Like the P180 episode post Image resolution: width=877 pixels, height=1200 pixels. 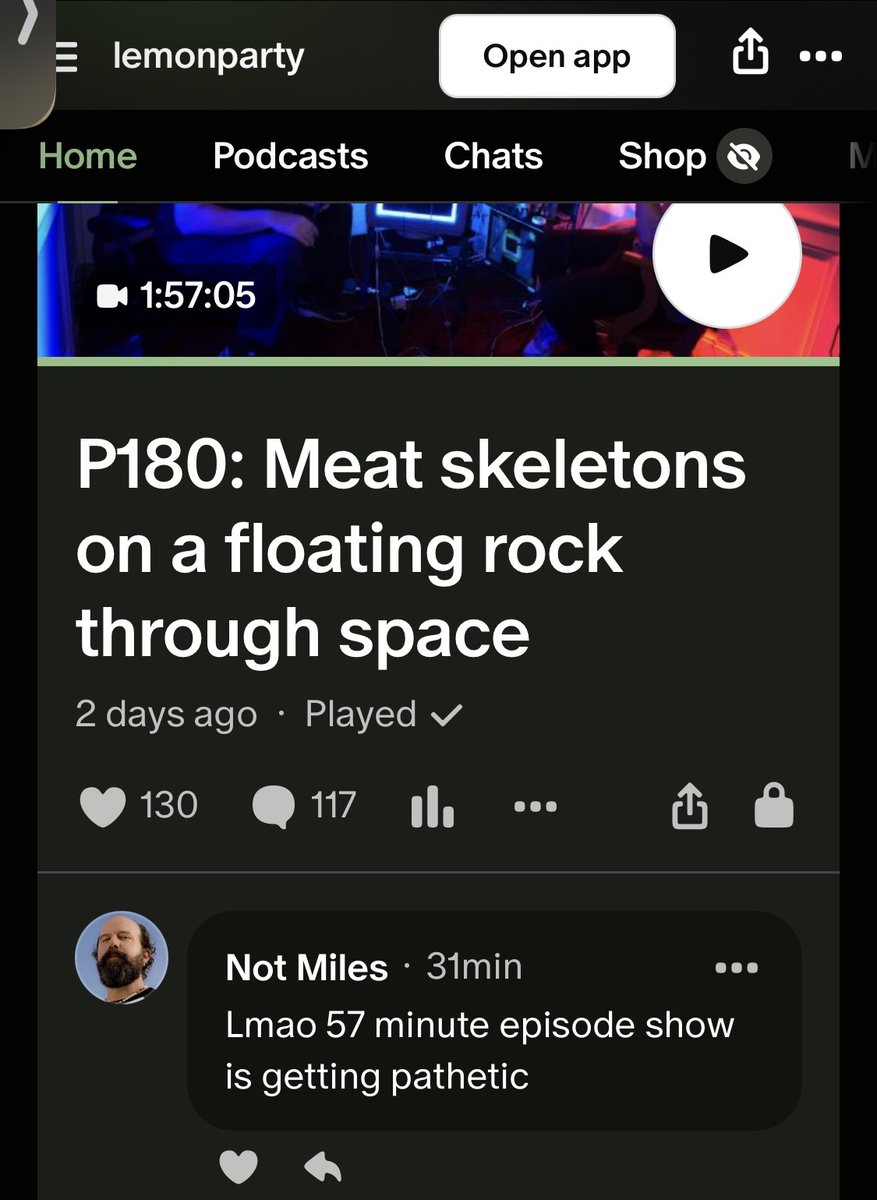tap(102, 806)
